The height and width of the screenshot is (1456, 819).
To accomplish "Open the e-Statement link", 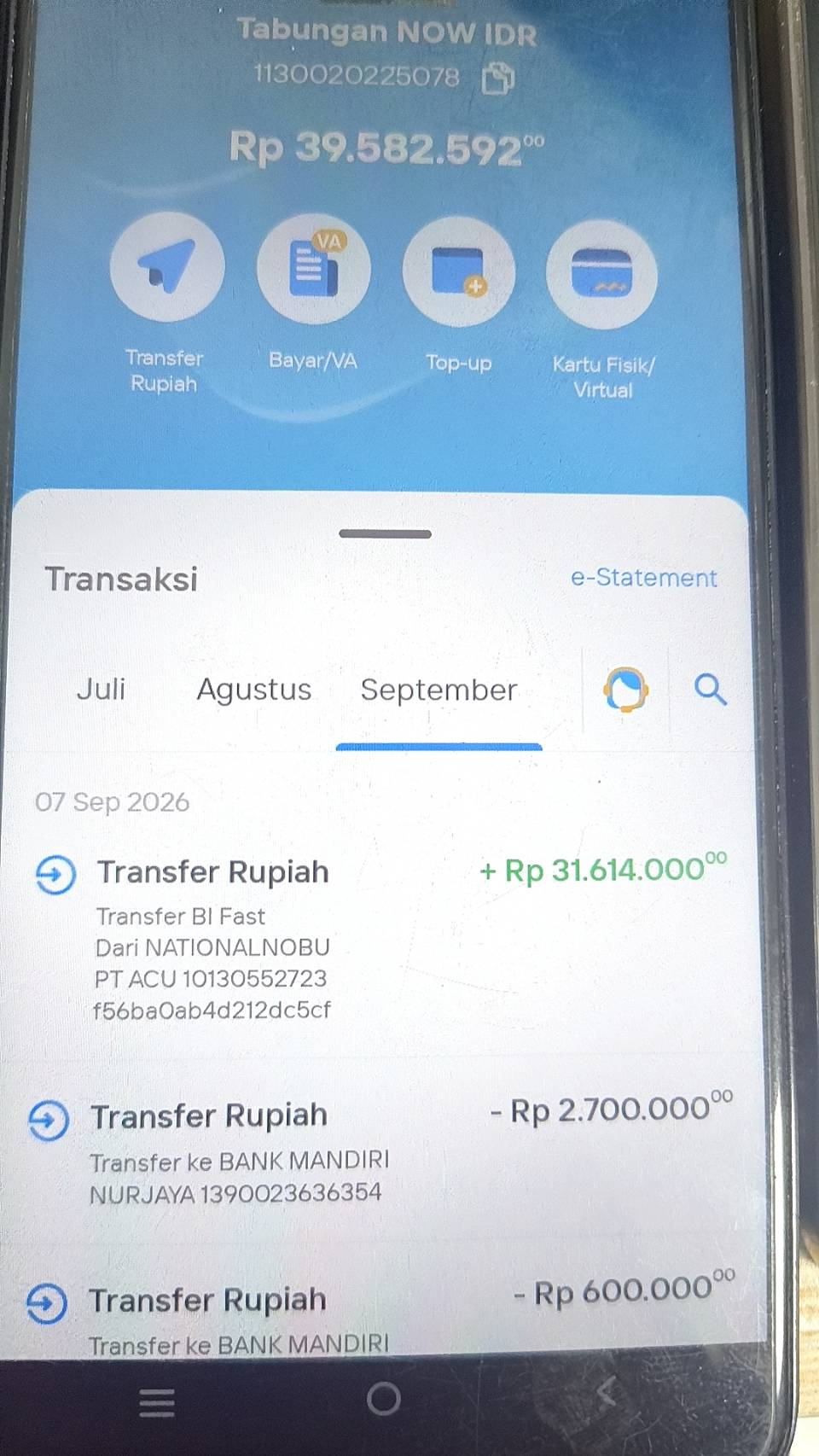I will click(643, 578).
